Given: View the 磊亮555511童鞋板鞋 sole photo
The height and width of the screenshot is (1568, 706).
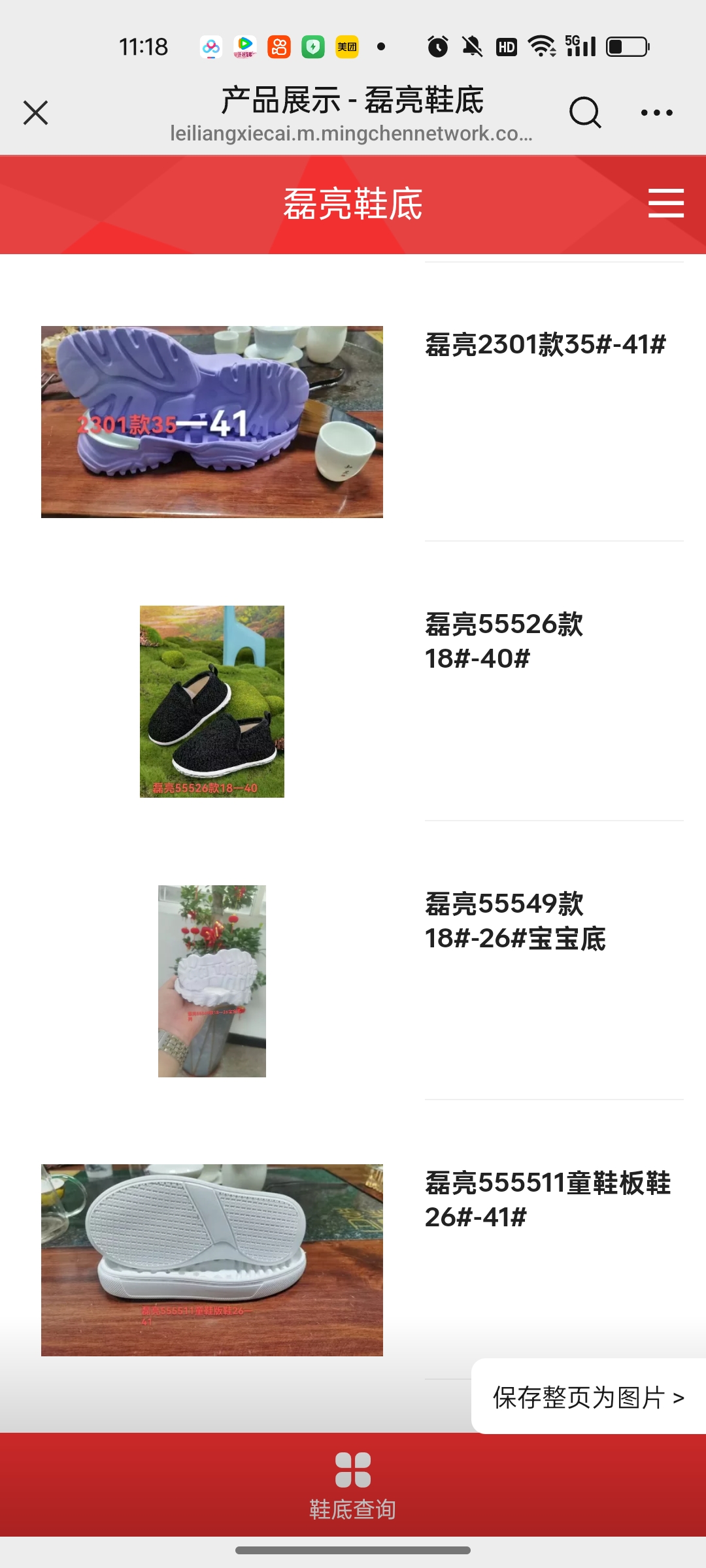Looking at the screenshot, I should (x=212, y=1260).
